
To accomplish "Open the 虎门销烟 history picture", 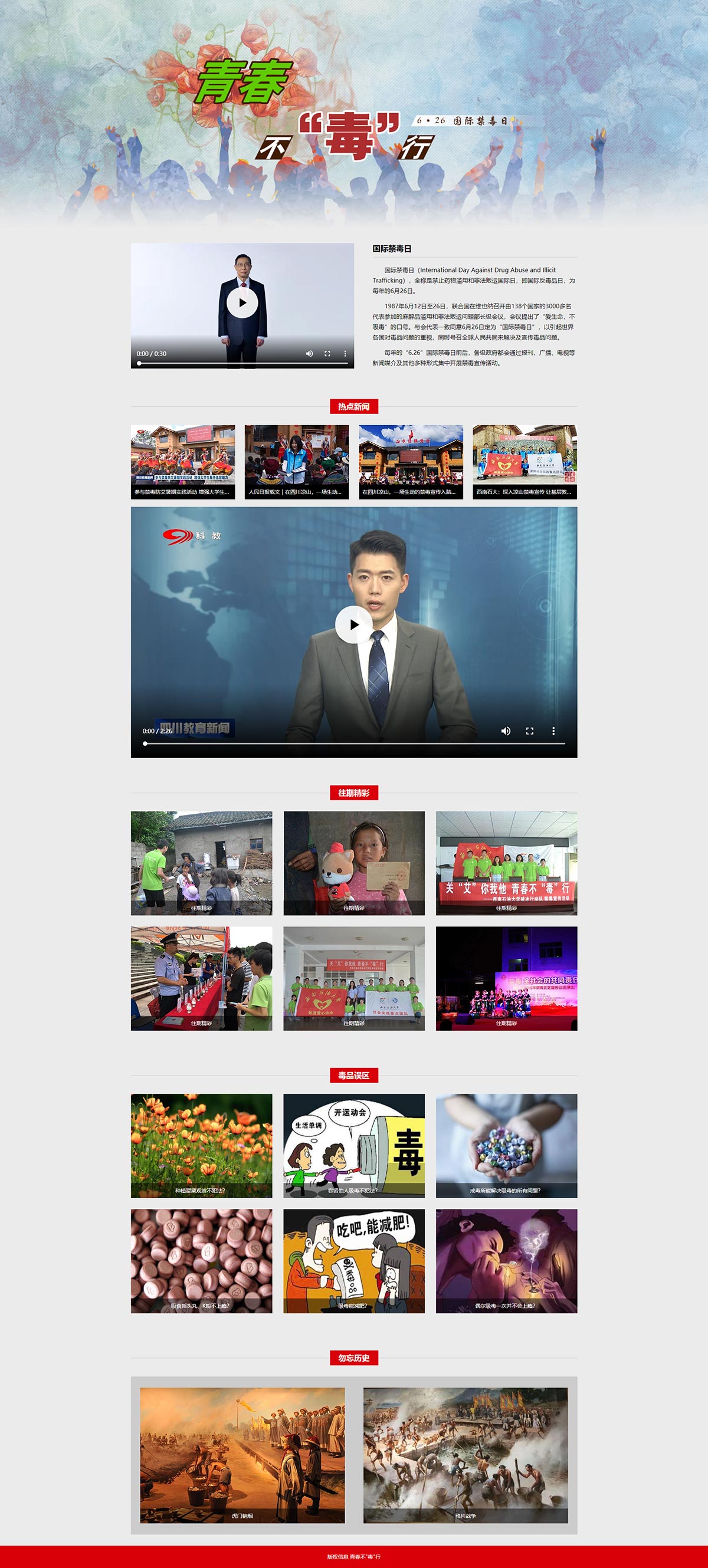I will 242,1455.
